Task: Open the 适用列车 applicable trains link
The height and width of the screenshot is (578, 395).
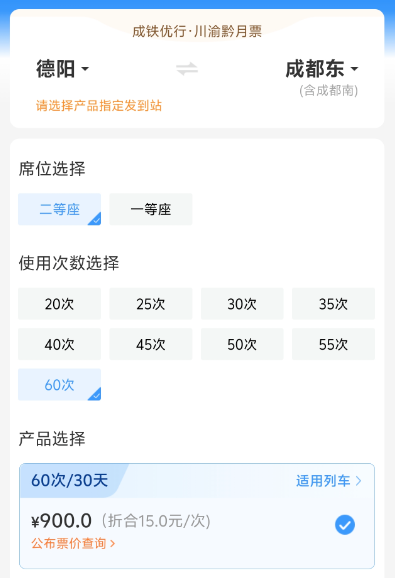Action: [329, 481]
